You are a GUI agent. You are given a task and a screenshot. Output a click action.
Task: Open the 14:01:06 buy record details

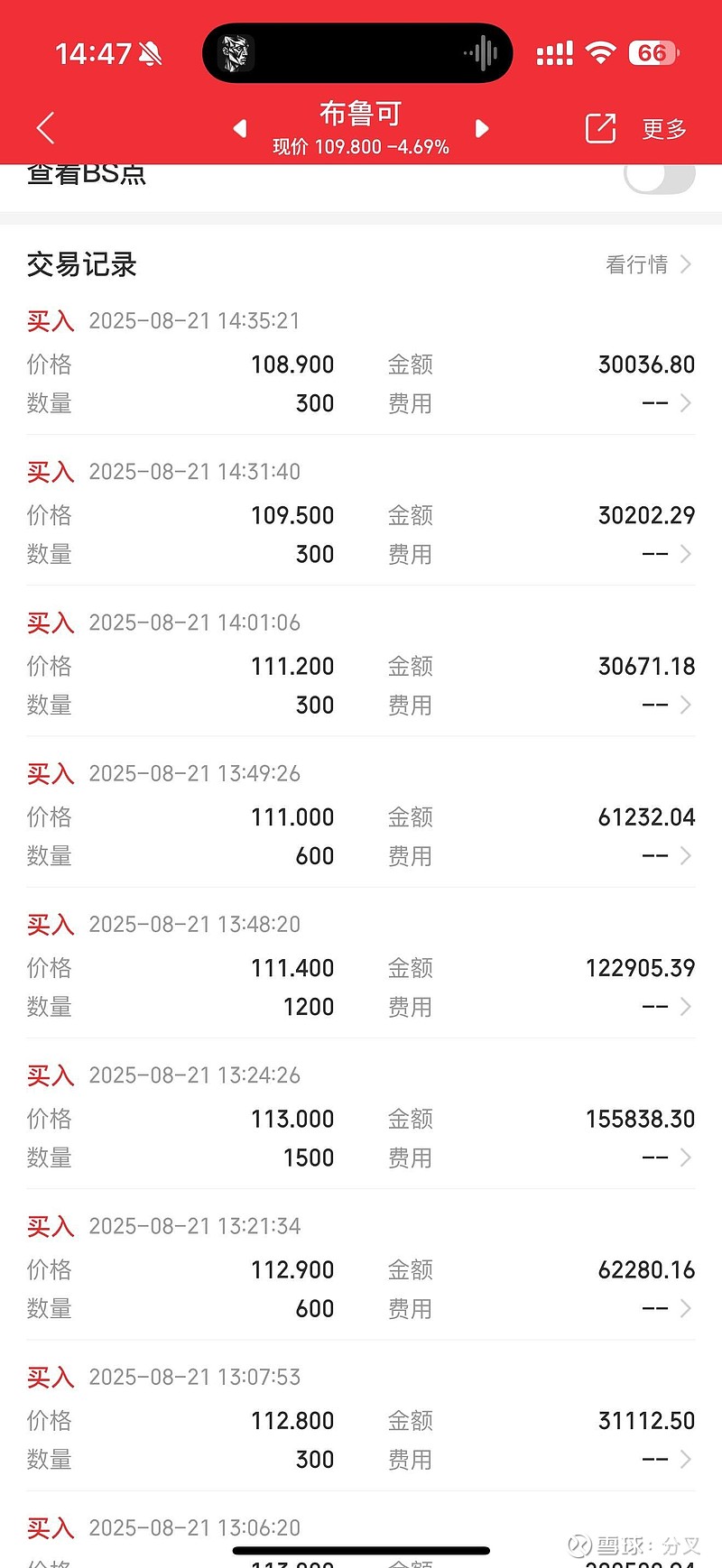click(361, 662)
